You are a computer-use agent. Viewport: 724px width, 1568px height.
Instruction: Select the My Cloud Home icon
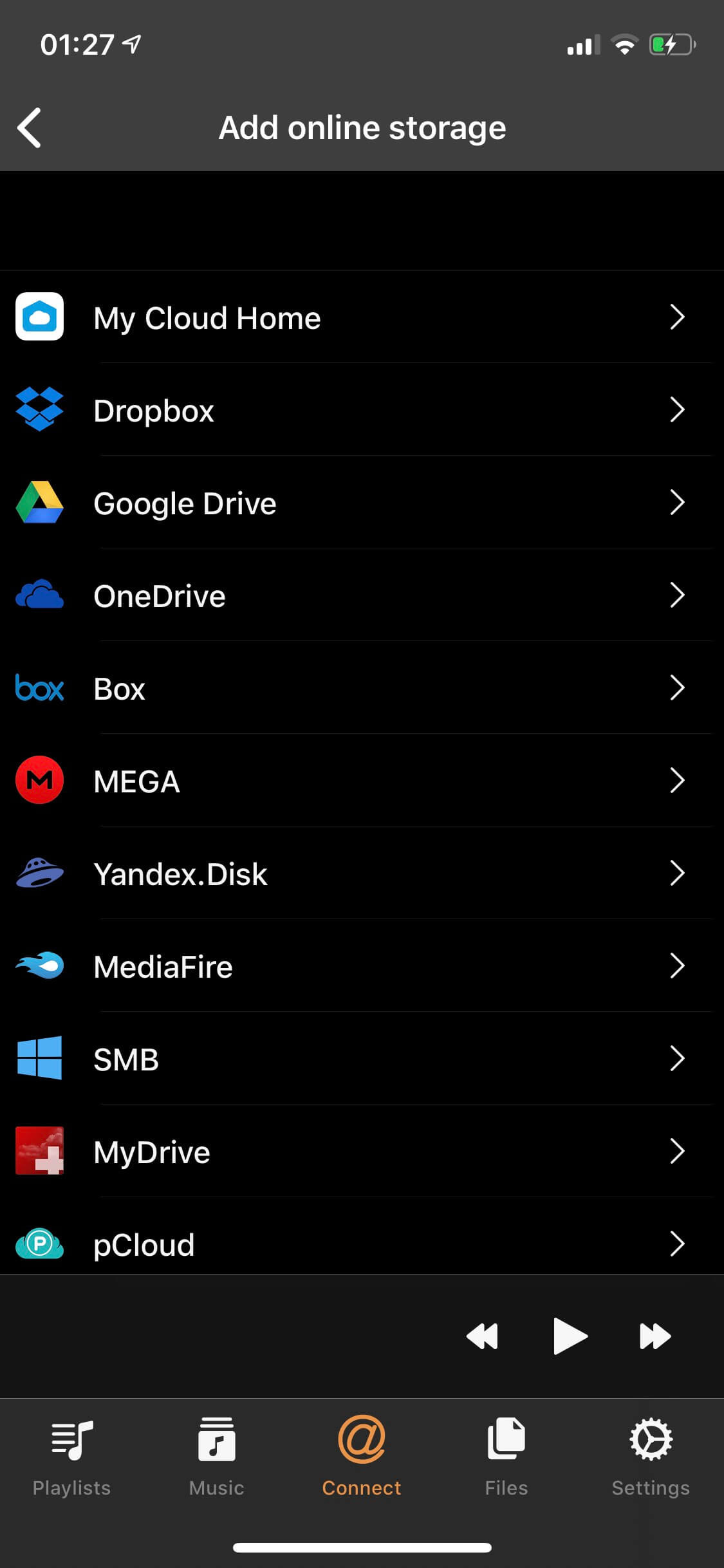pyautogui.click(x=39, y=317)
